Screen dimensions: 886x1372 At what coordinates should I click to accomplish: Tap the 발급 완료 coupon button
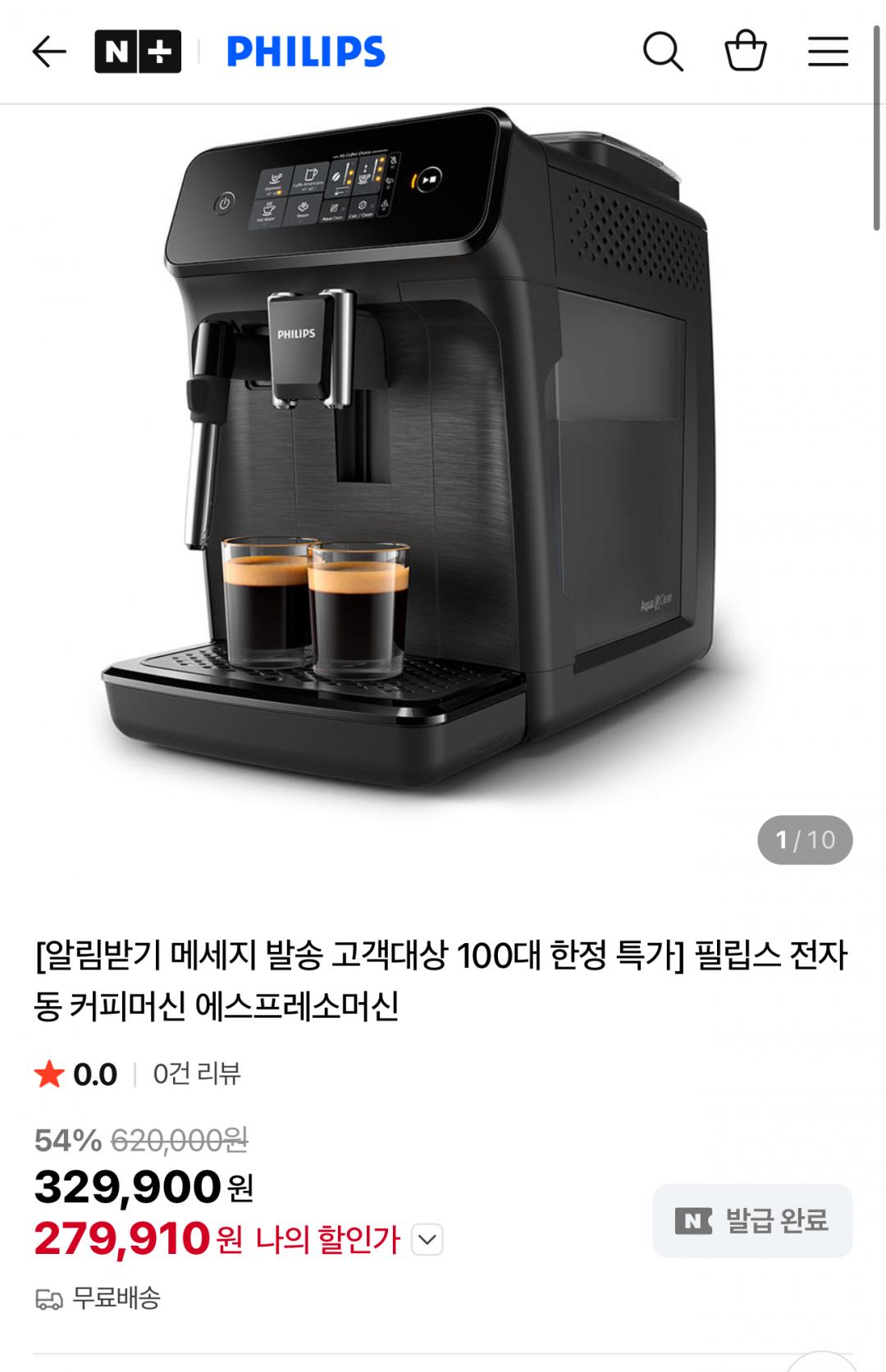(752, 1220)
